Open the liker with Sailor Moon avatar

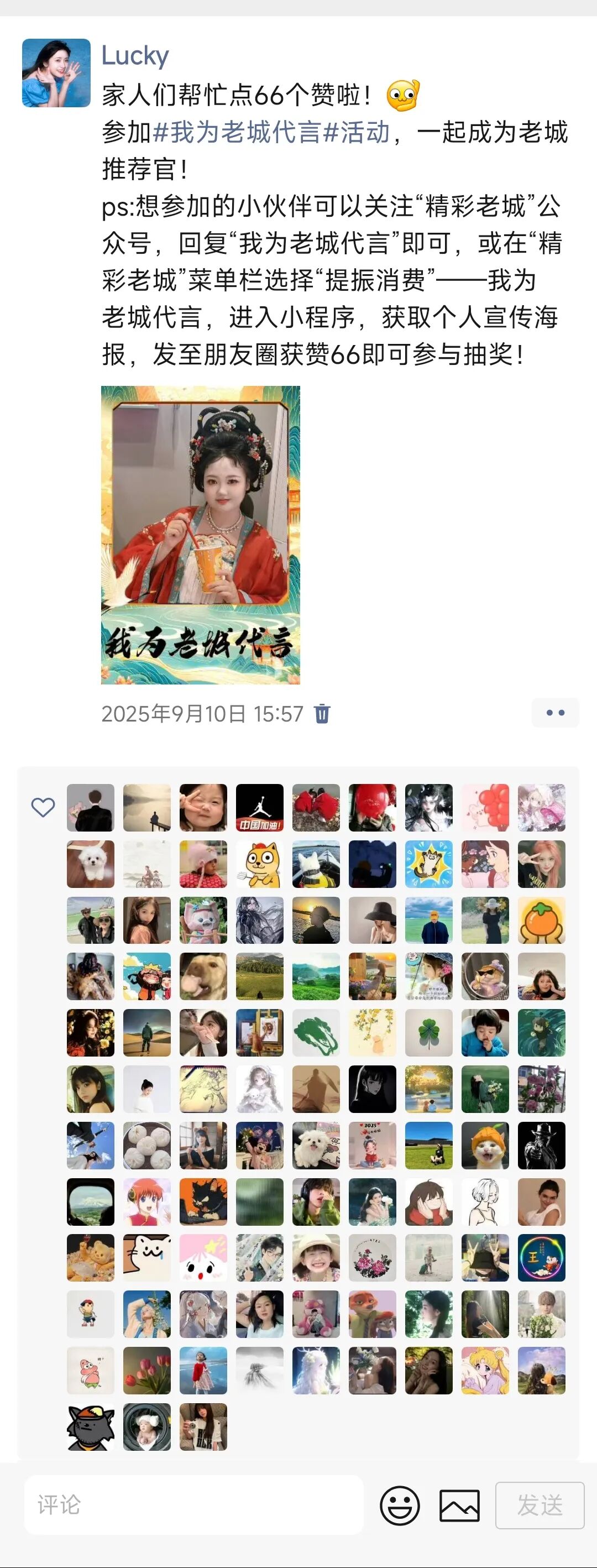[485, 1371]
